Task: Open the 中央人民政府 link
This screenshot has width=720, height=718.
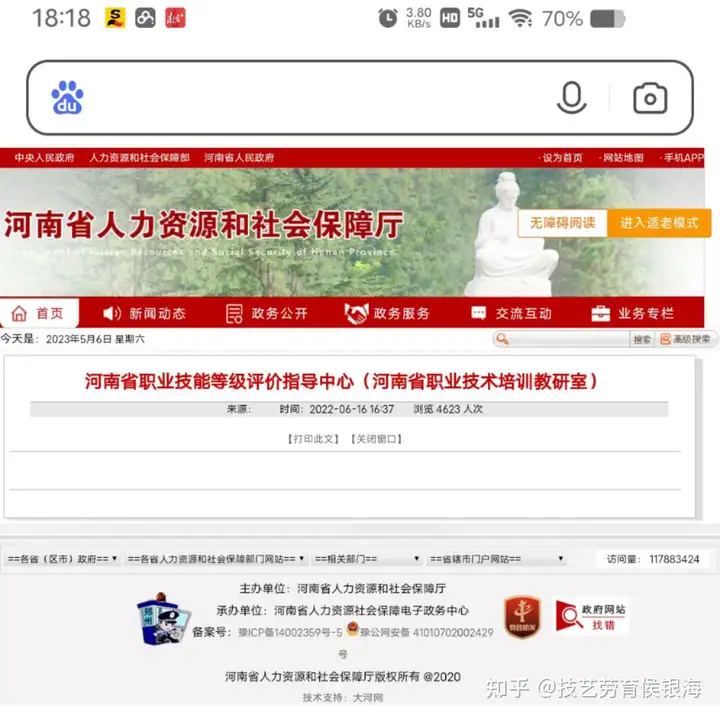Action: [44, 158]
